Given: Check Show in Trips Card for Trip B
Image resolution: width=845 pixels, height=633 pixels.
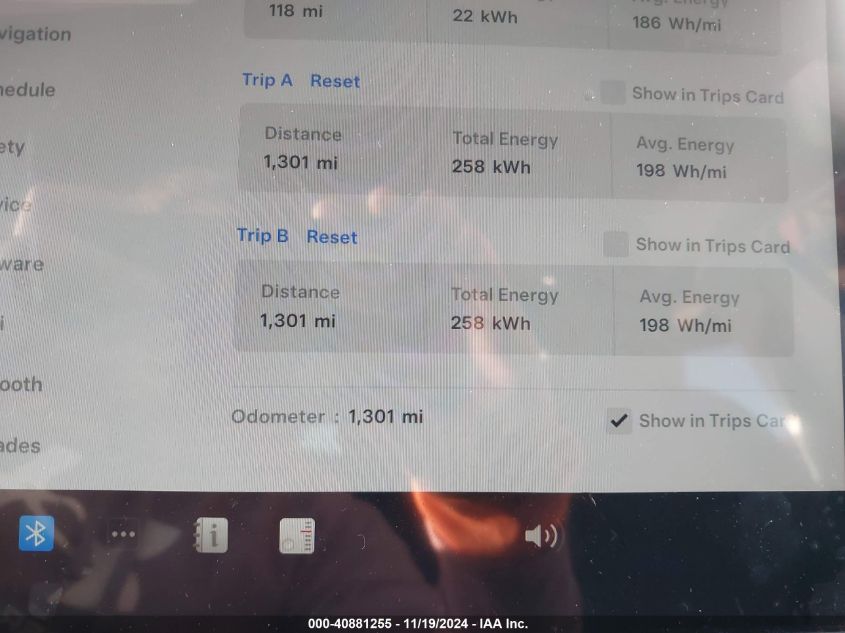Looking at the screenshot, I should 616,244.
